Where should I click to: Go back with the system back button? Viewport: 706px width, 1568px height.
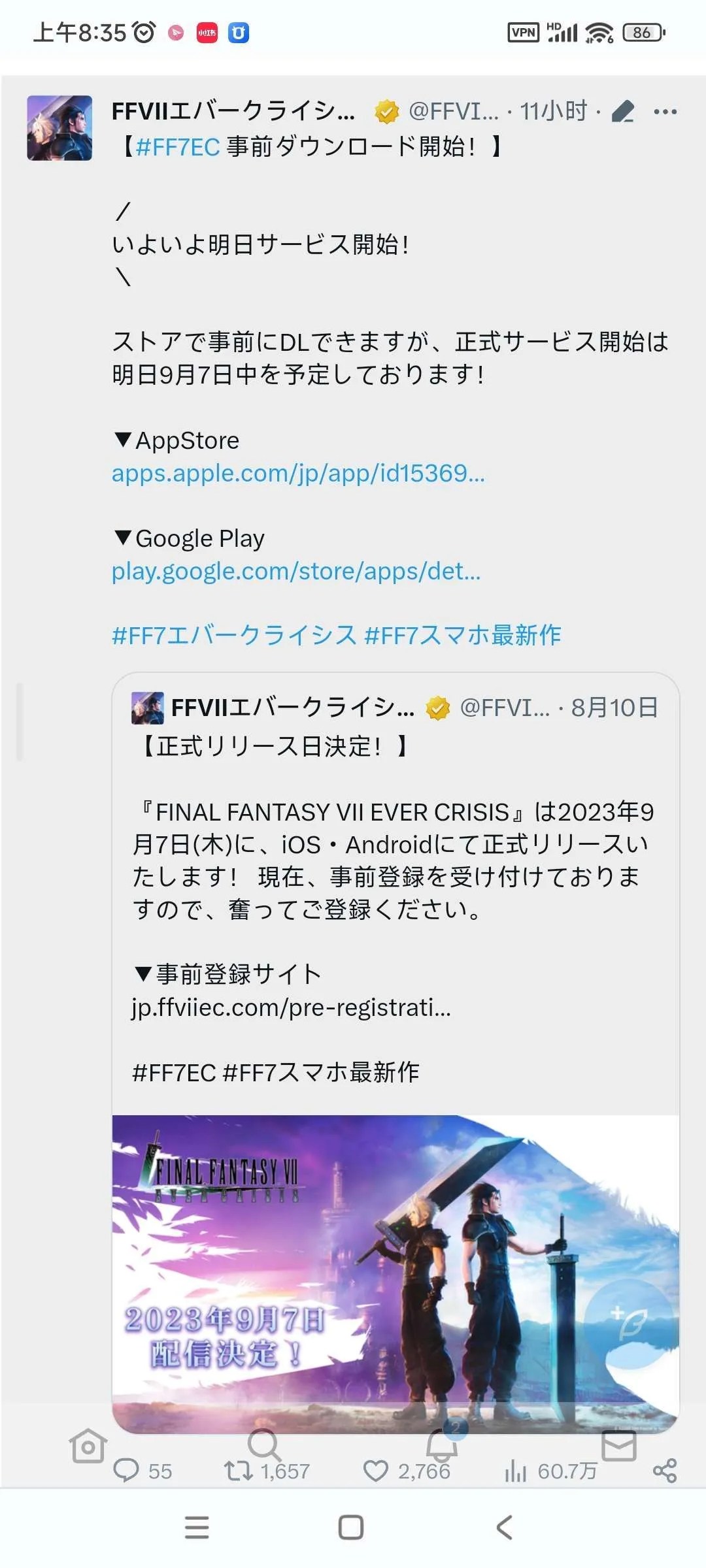(504, 1527)
